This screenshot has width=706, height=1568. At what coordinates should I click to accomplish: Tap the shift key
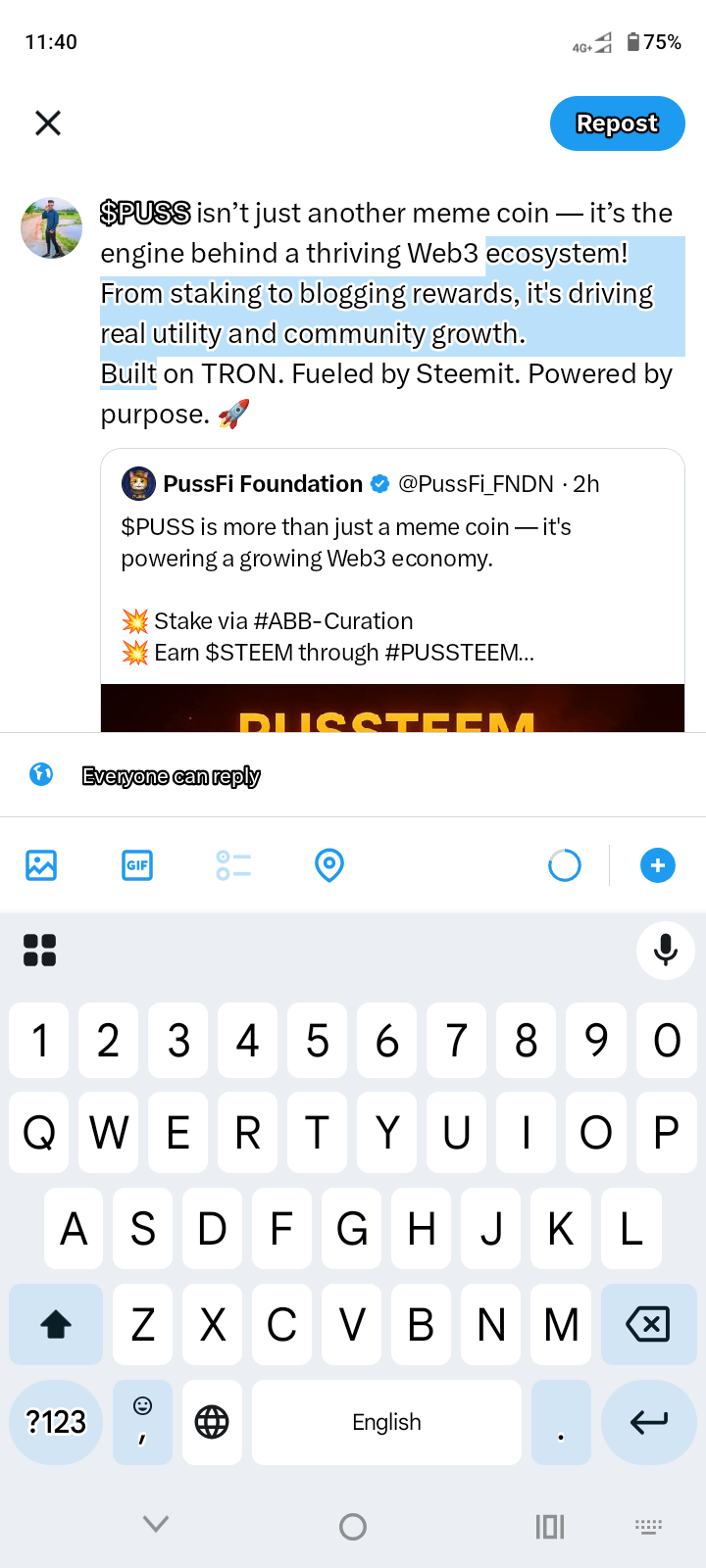(x=56, y=1325)
